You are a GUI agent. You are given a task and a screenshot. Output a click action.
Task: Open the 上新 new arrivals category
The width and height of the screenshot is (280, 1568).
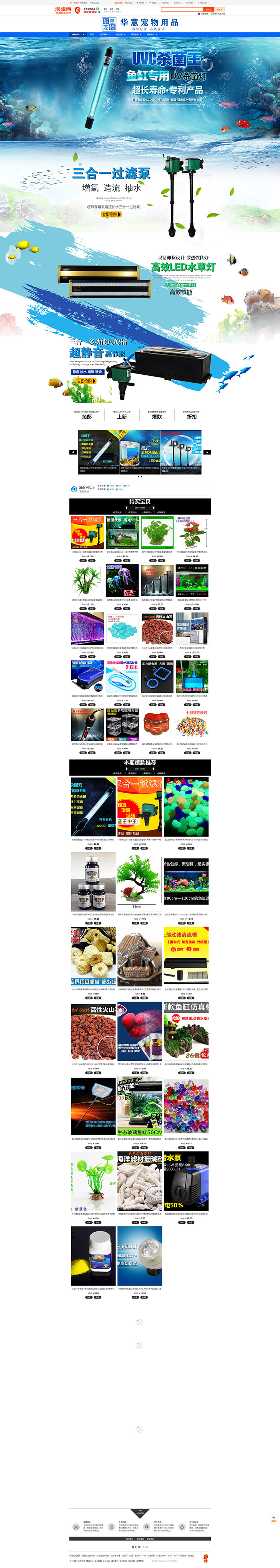(122, 416)
